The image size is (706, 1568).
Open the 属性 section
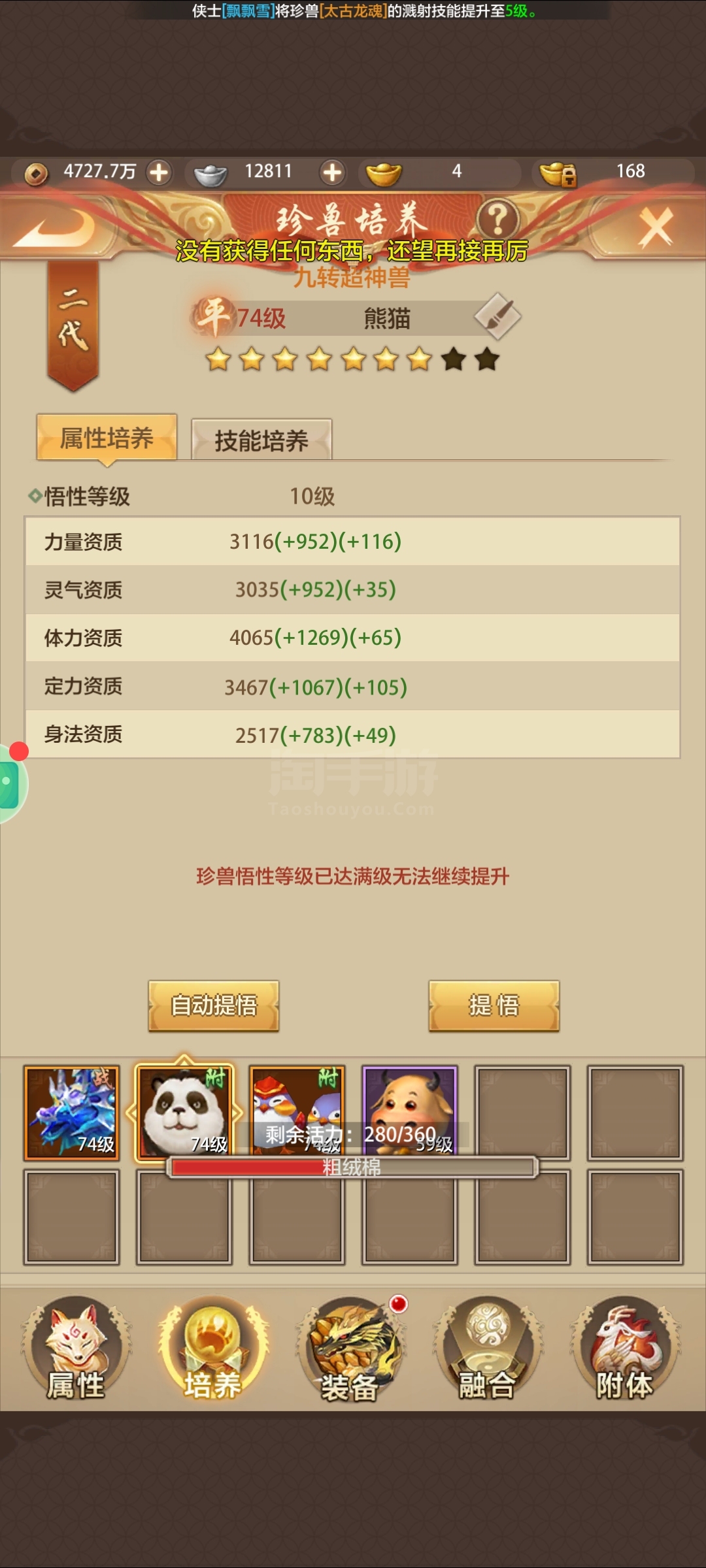pos(76,1349)
